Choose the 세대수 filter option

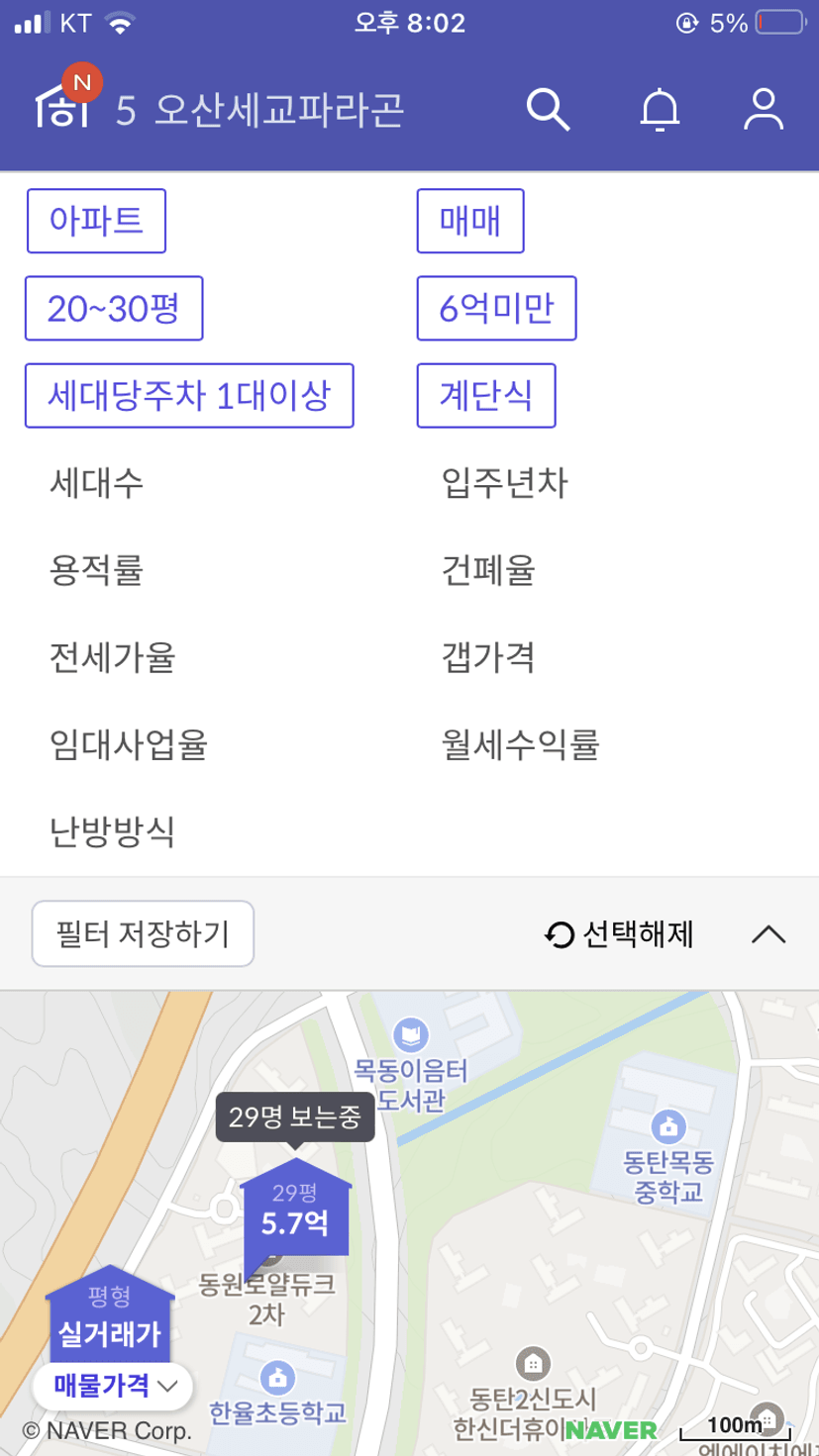pos(96,483)
